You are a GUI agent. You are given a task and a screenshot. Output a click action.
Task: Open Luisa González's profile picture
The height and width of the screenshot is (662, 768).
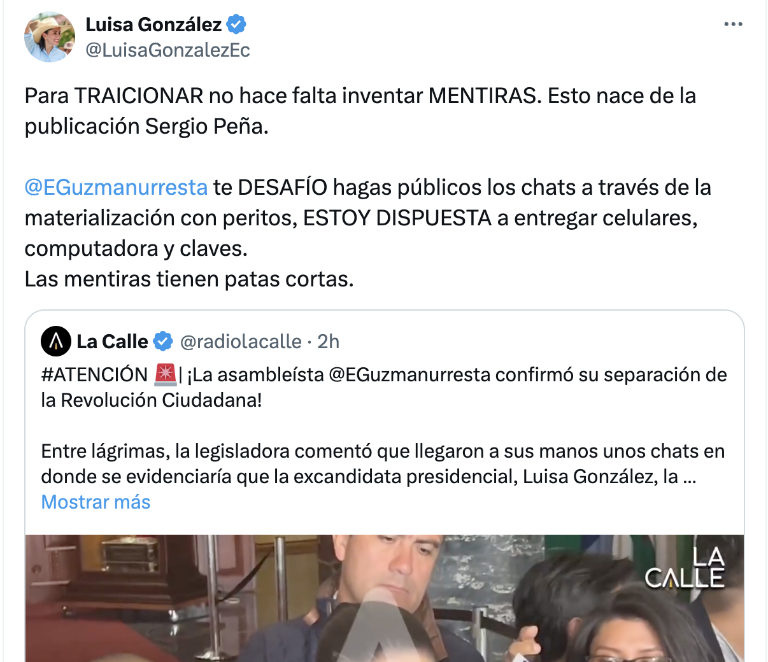point(49,37)
